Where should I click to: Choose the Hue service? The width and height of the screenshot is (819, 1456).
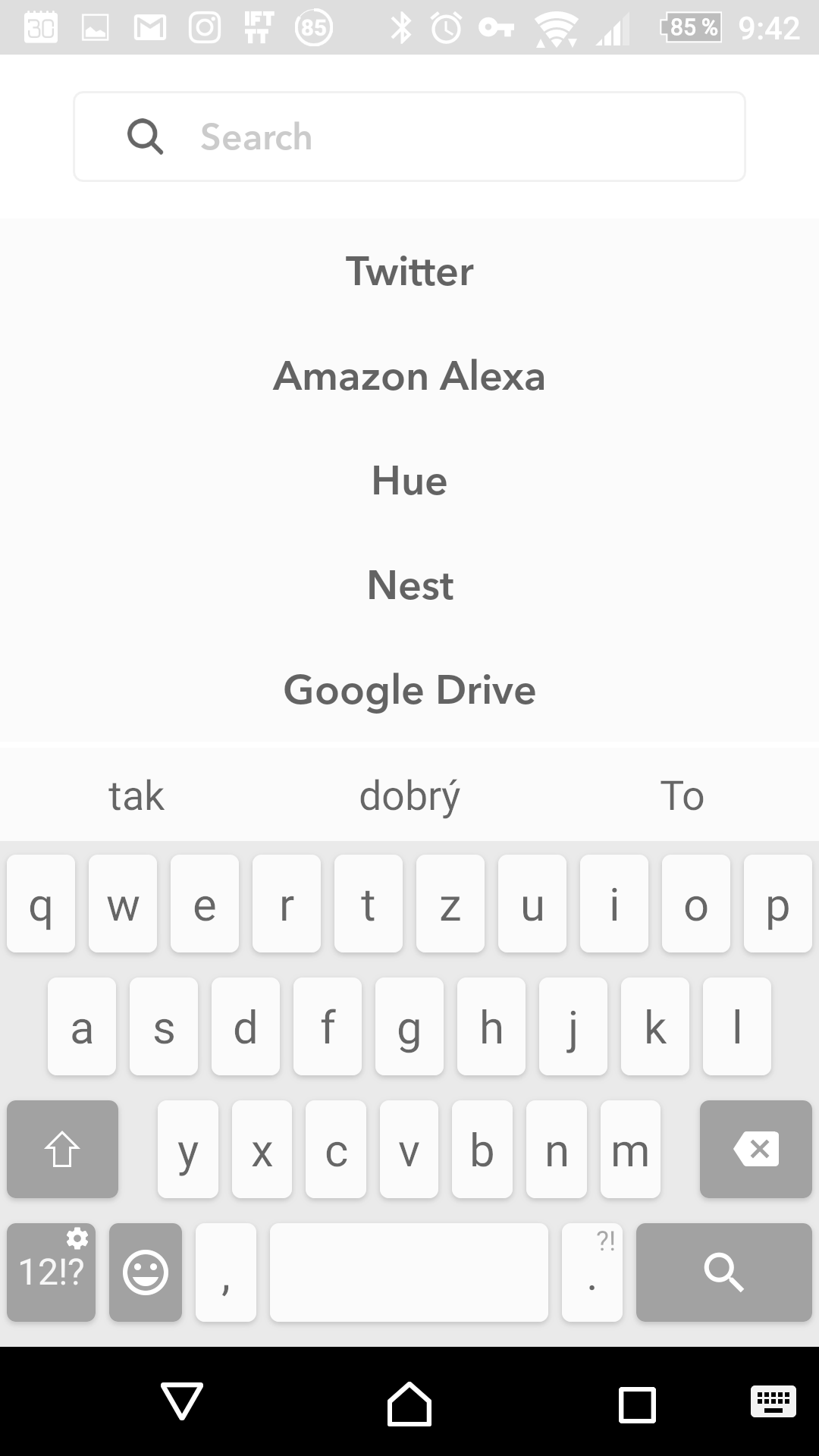point(409,481)
